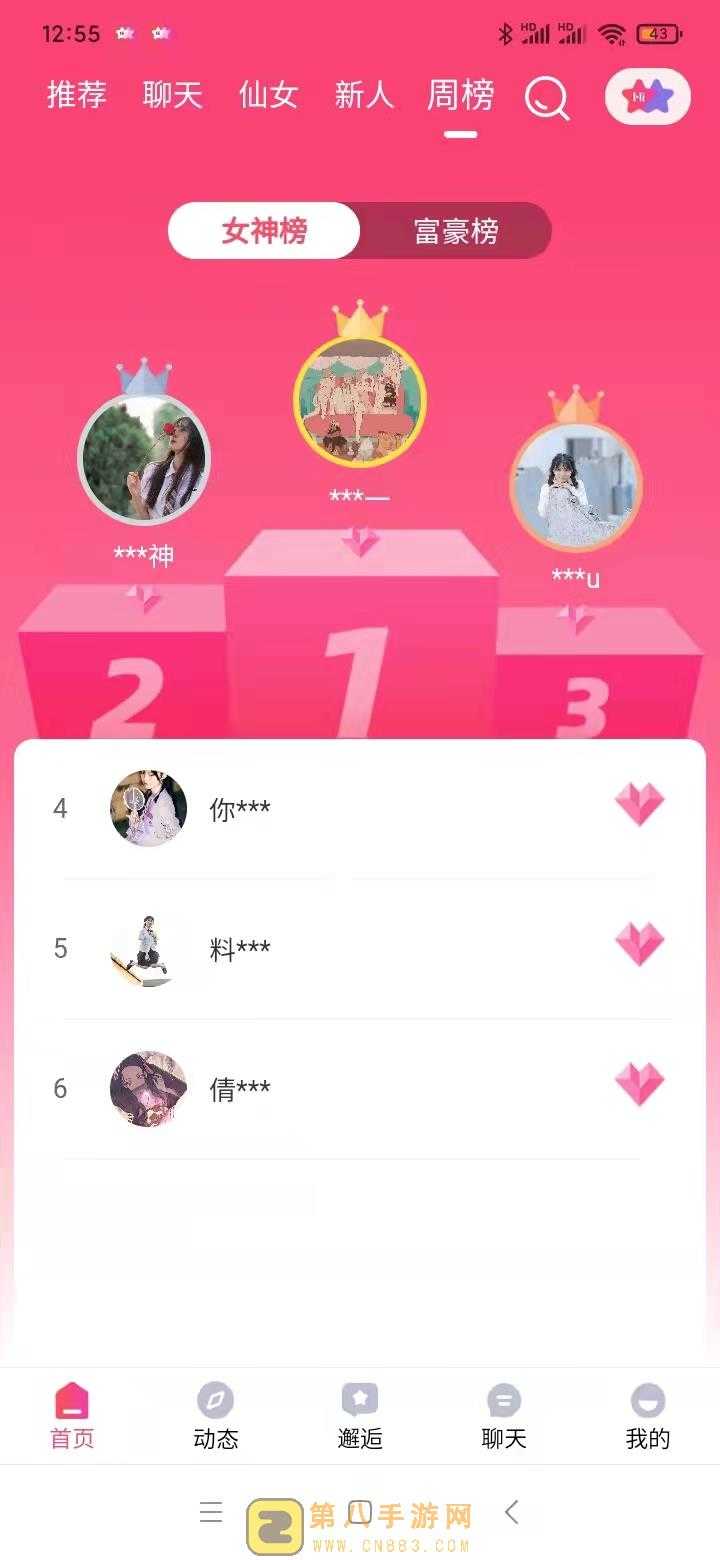Image resolution: width=720 pixels, height=1560 pixels.
Task: Switch to 我的 profile tab
Action: tap(647, 1416)
